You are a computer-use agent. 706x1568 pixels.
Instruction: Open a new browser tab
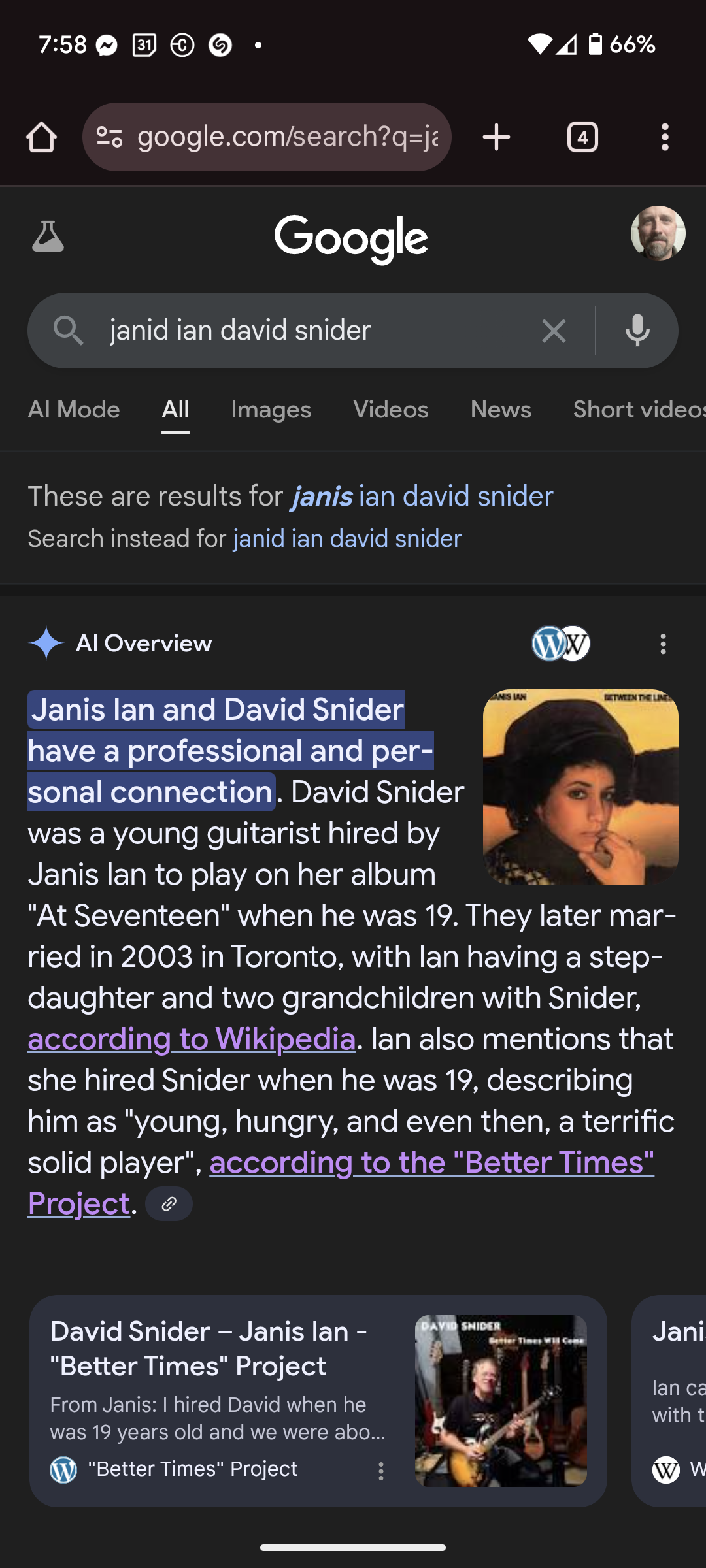coord(496,137)
